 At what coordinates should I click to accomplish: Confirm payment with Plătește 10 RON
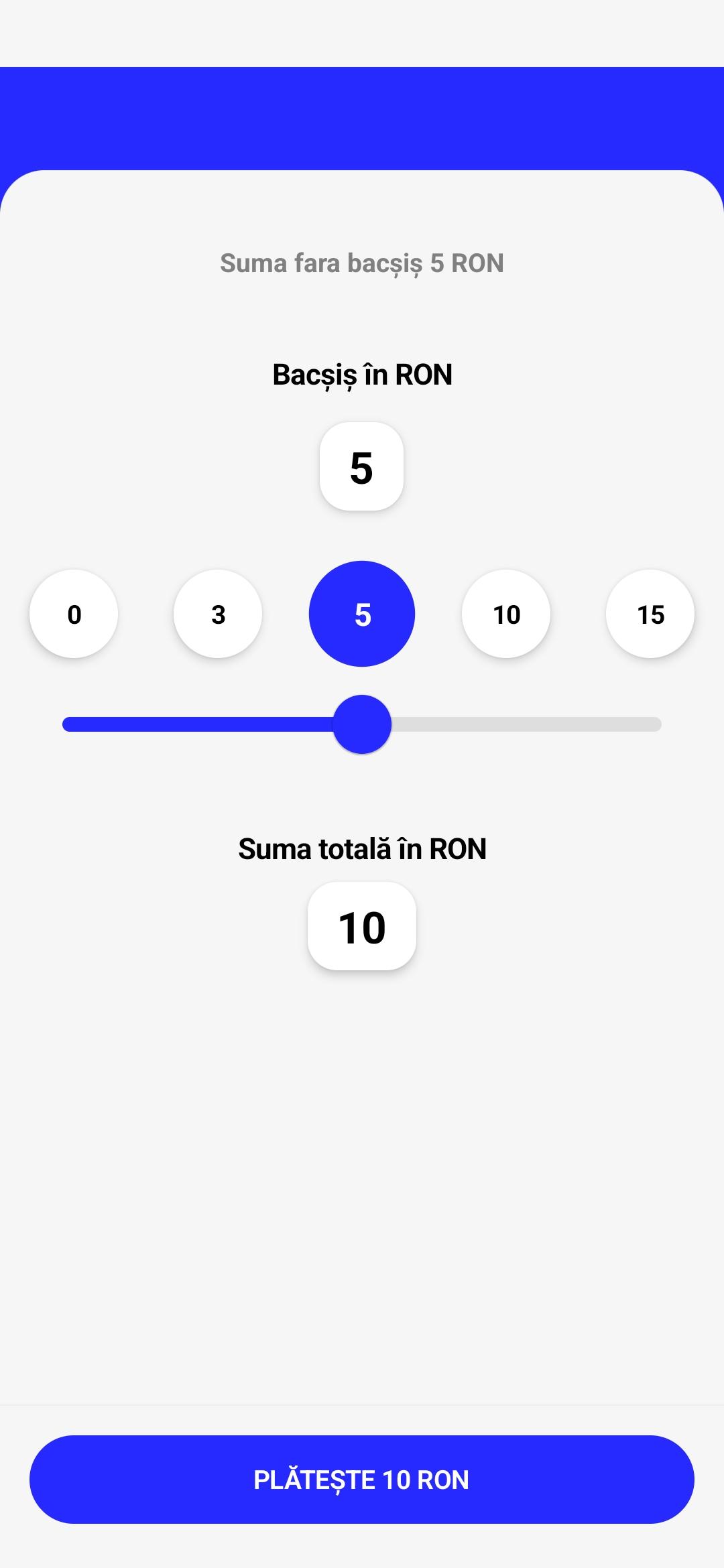[x=362, y=1480]
